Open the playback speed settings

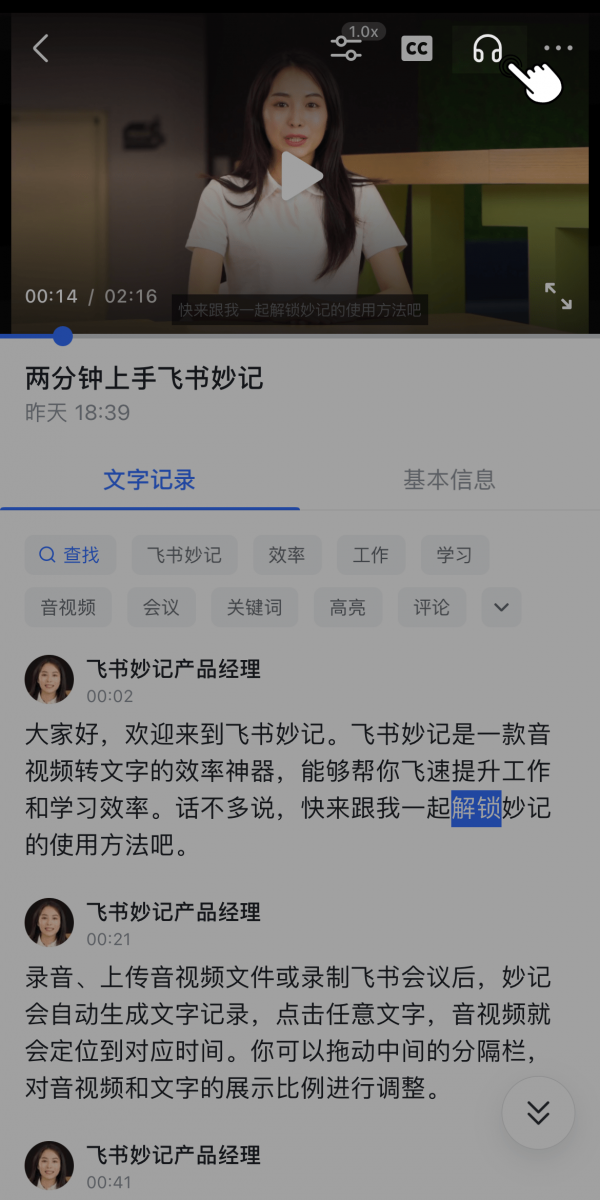tap(346, 48)
